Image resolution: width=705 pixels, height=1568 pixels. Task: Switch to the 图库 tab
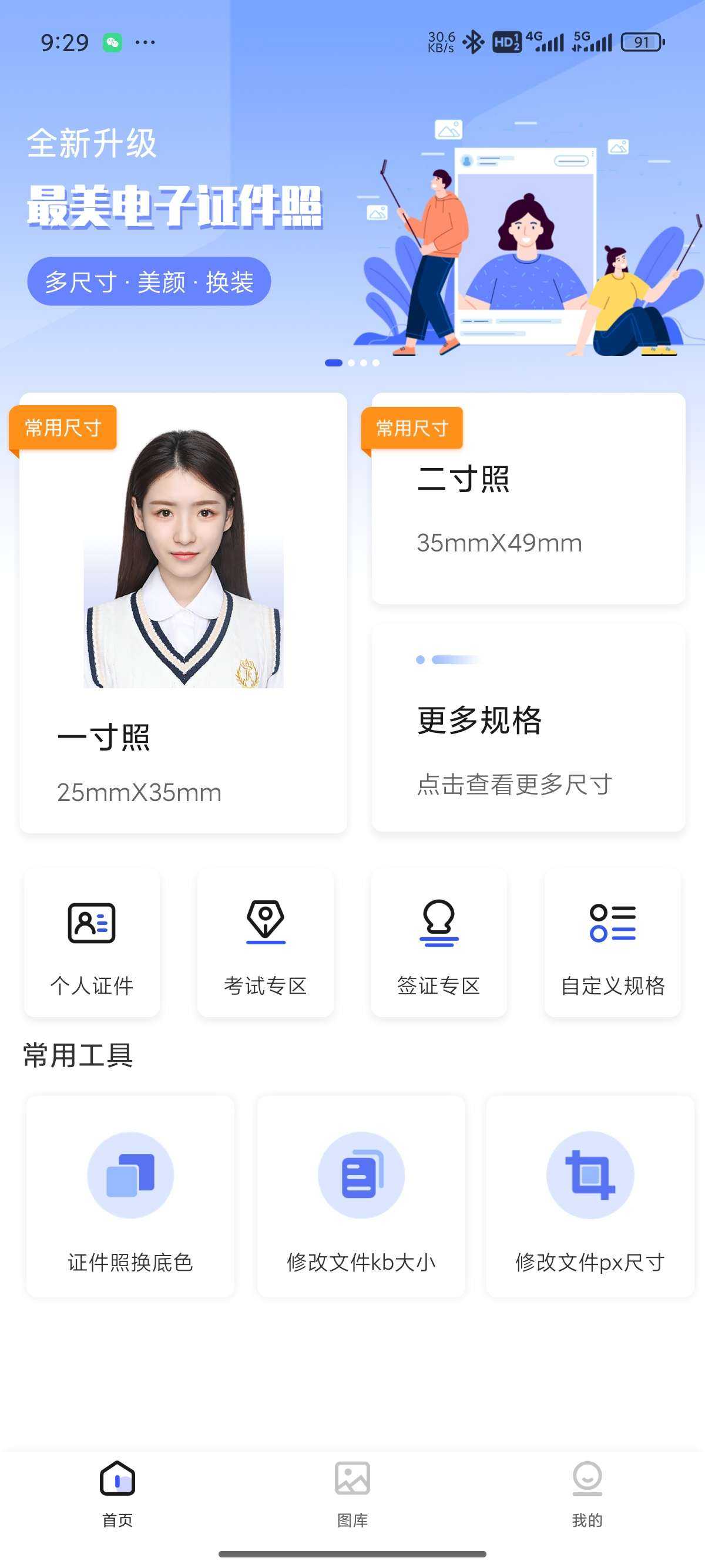352,1494
